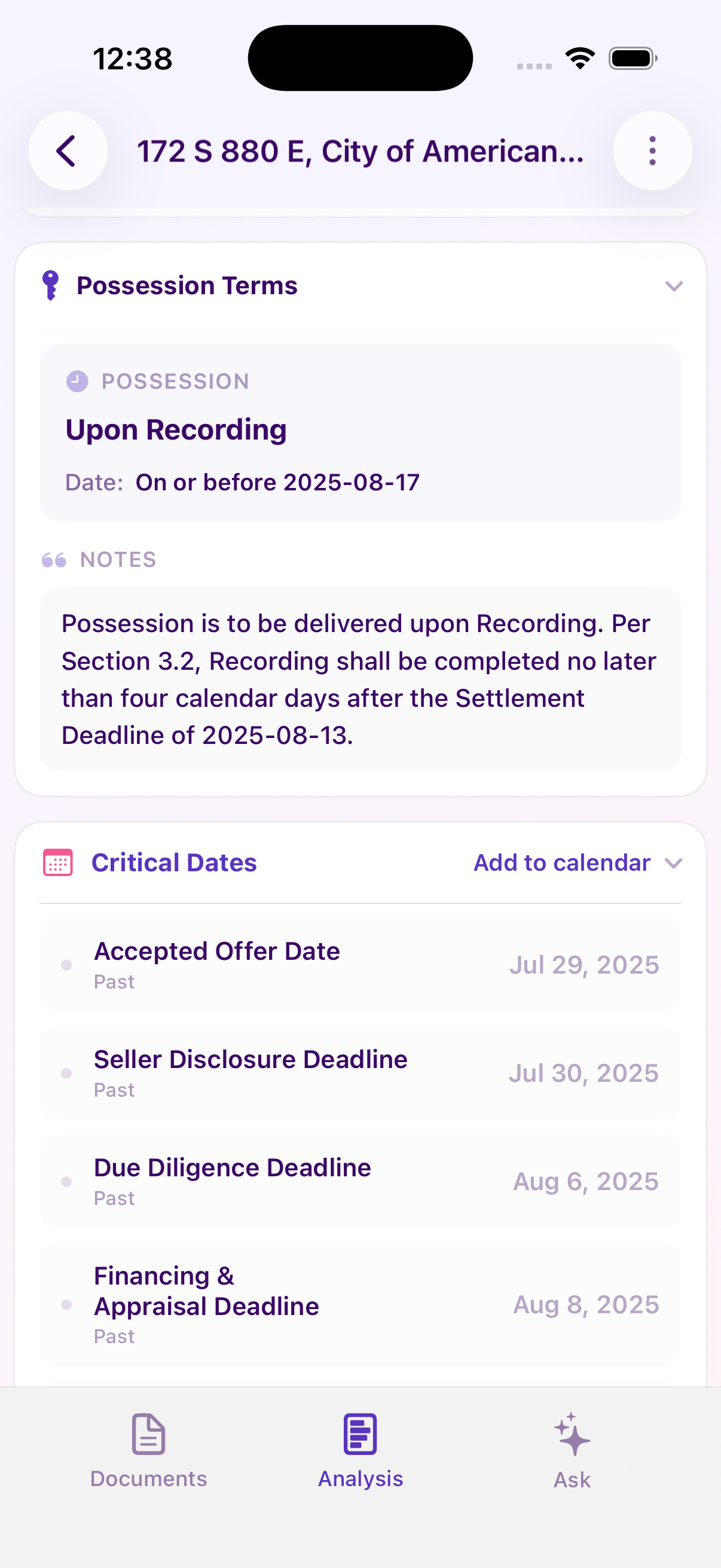
Task: Click the clock icon next to POSSESSION
Action: 77,381
